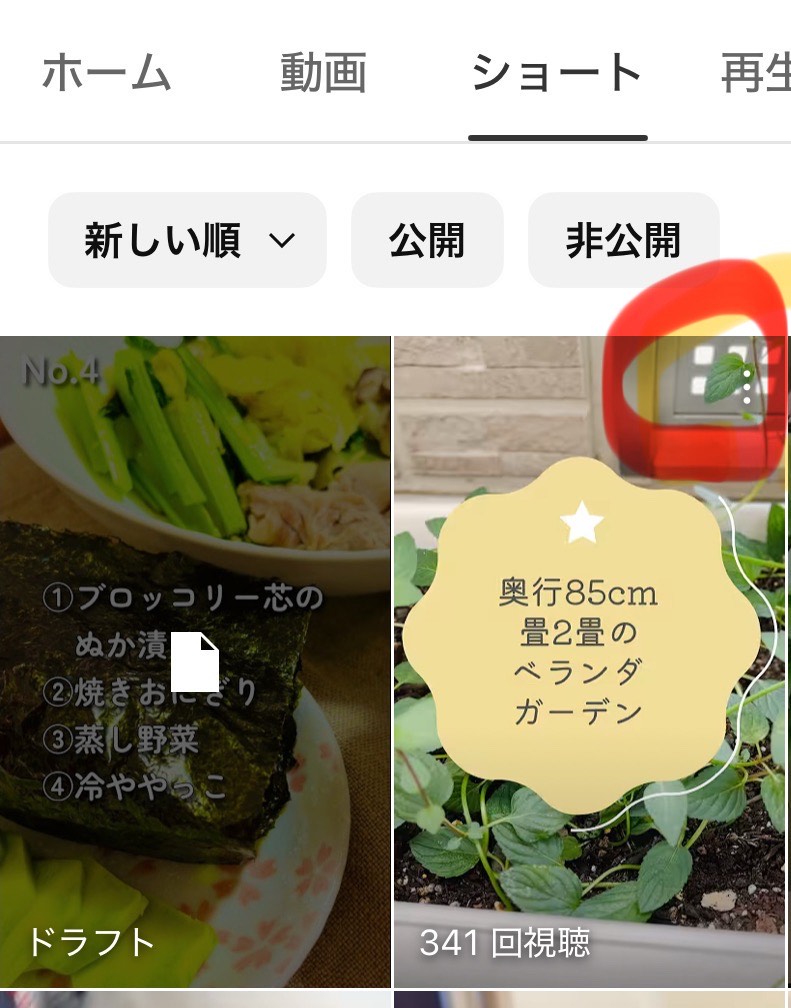Open the 再生 tab at the edge
791x1008 pixels.
[755, 73]
